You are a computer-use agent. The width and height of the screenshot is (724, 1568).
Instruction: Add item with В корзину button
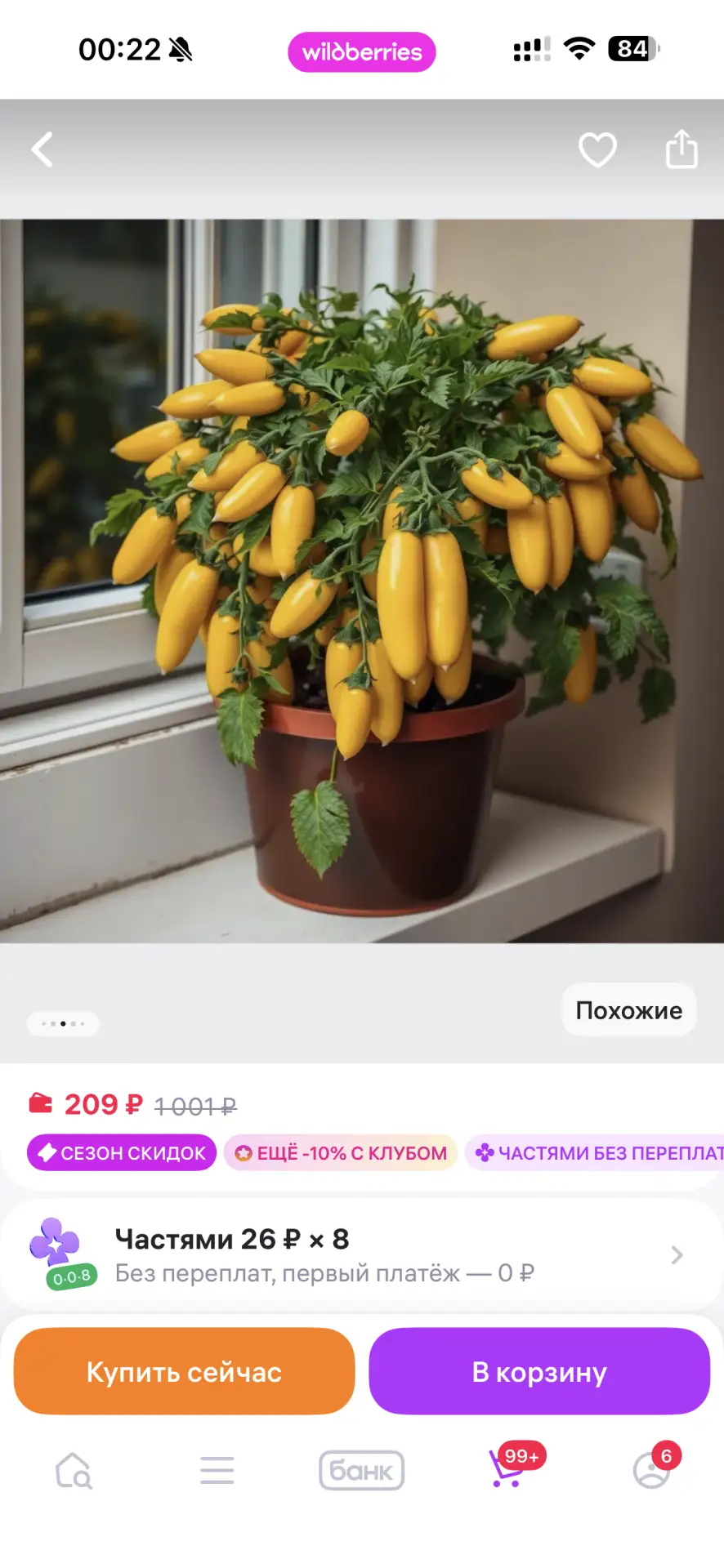(539, 1371)
